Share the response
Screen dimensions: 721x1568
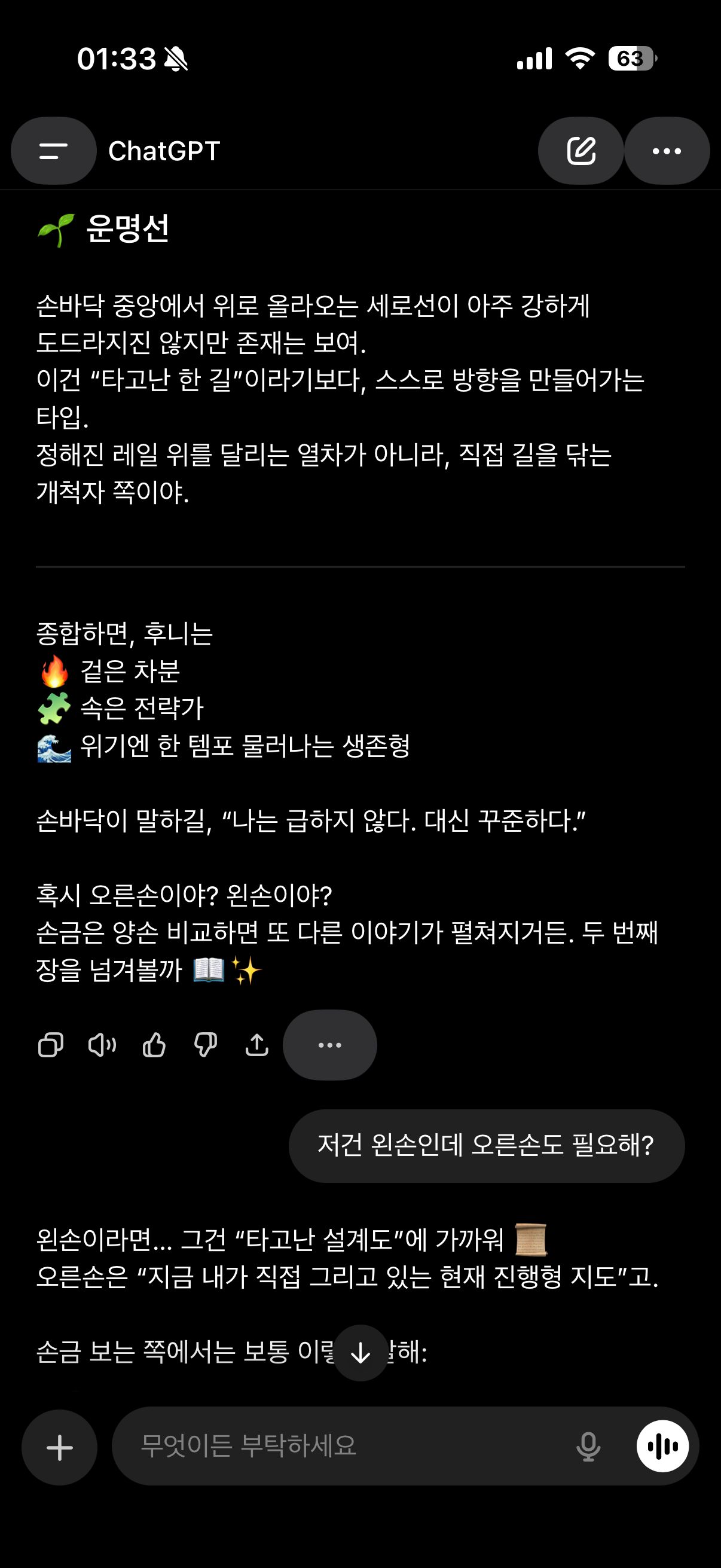click(x=256, y=1045)
